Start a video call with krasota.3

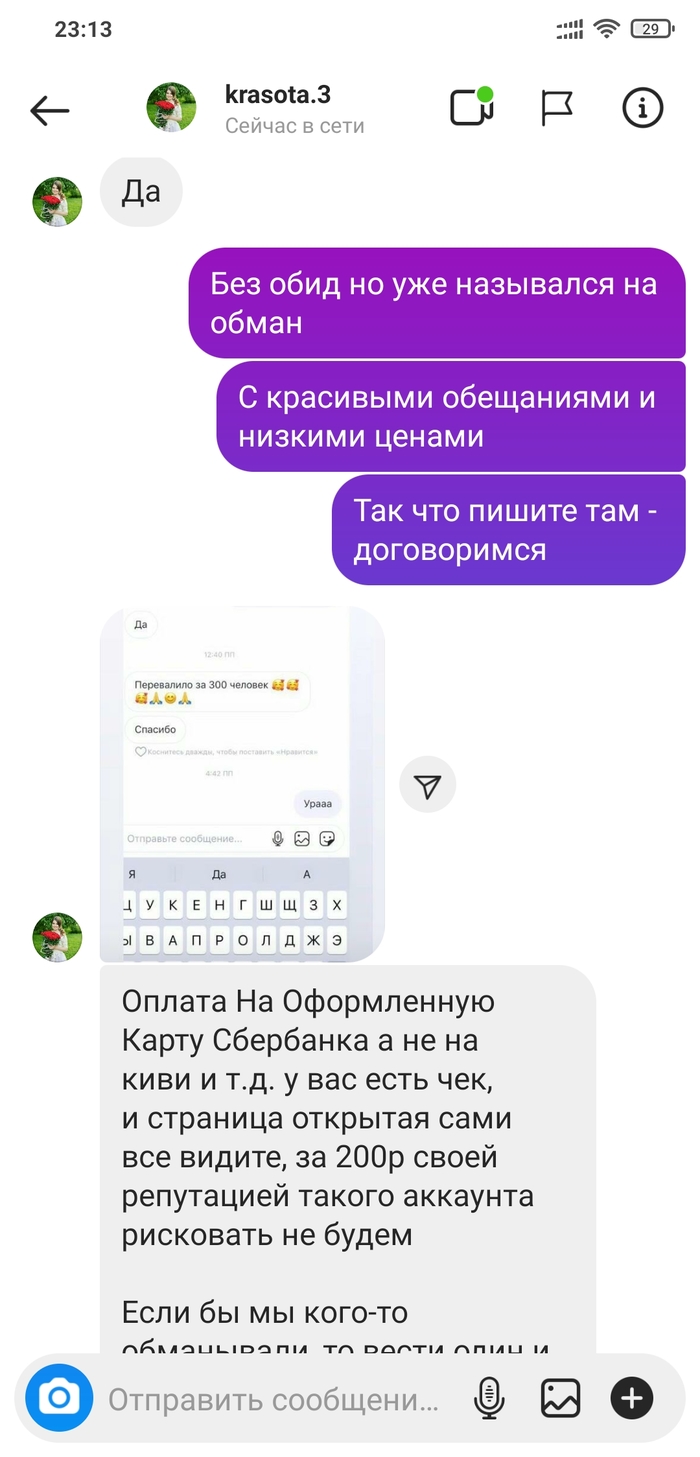471,108
